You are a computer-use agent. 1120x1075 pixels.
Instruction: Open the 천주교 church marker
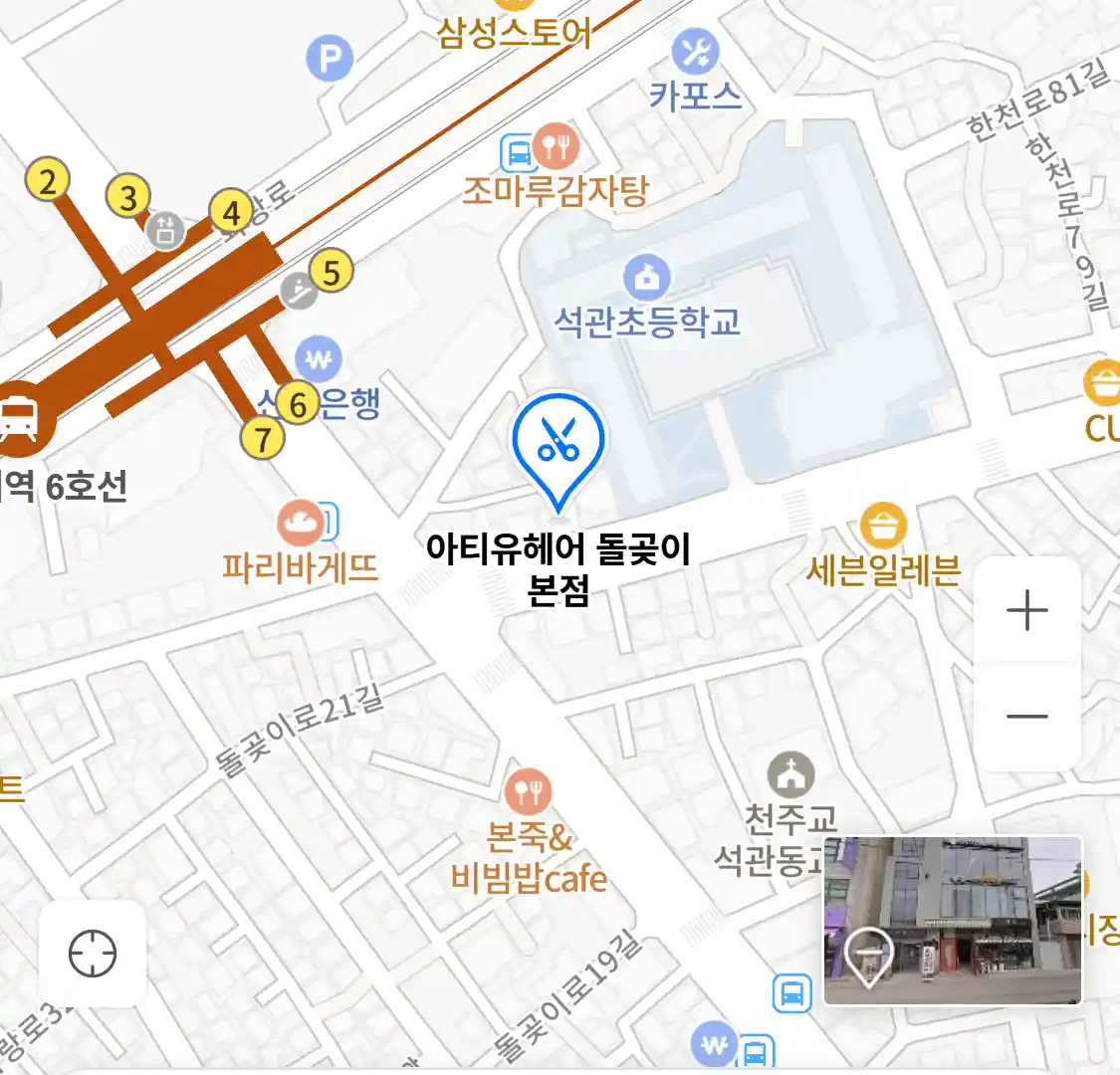coord(790,775)
